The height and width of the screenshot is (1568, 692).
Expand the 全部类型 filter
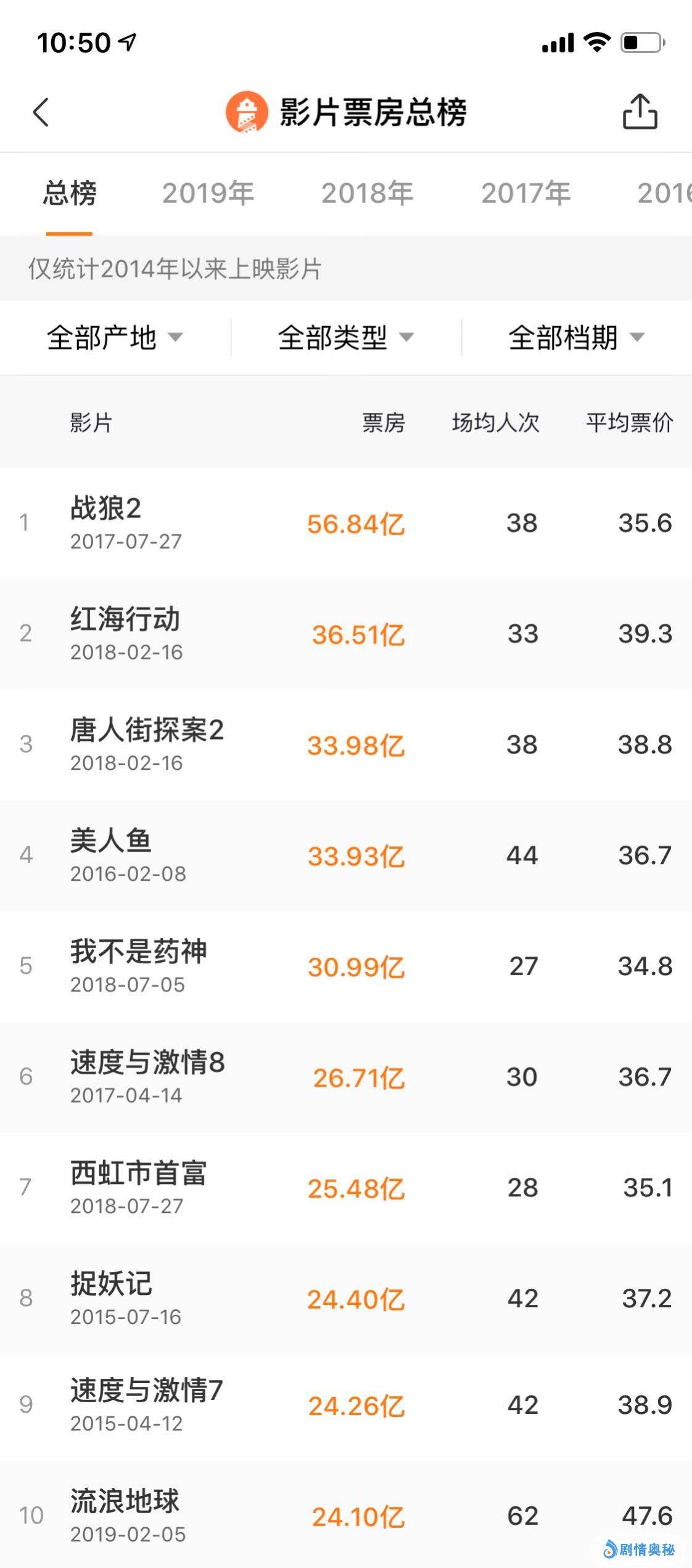[345, 338]
